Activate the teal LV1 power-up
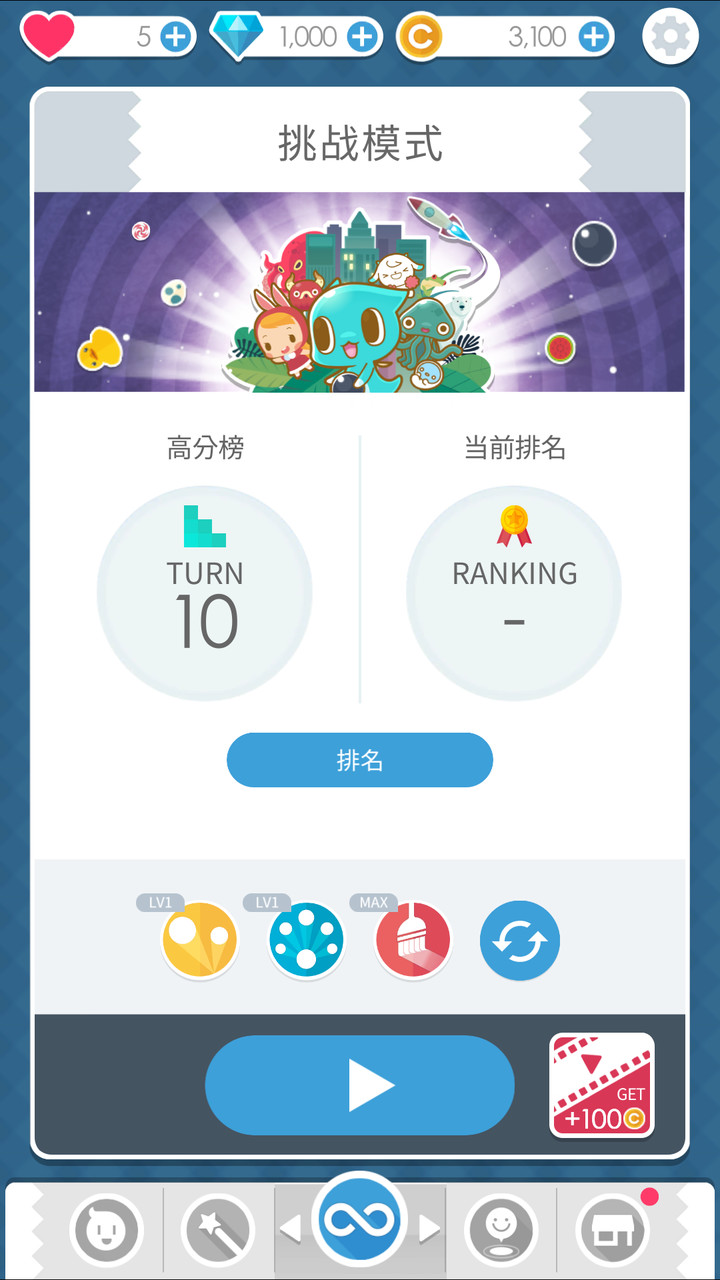 [x=306, y=940]
